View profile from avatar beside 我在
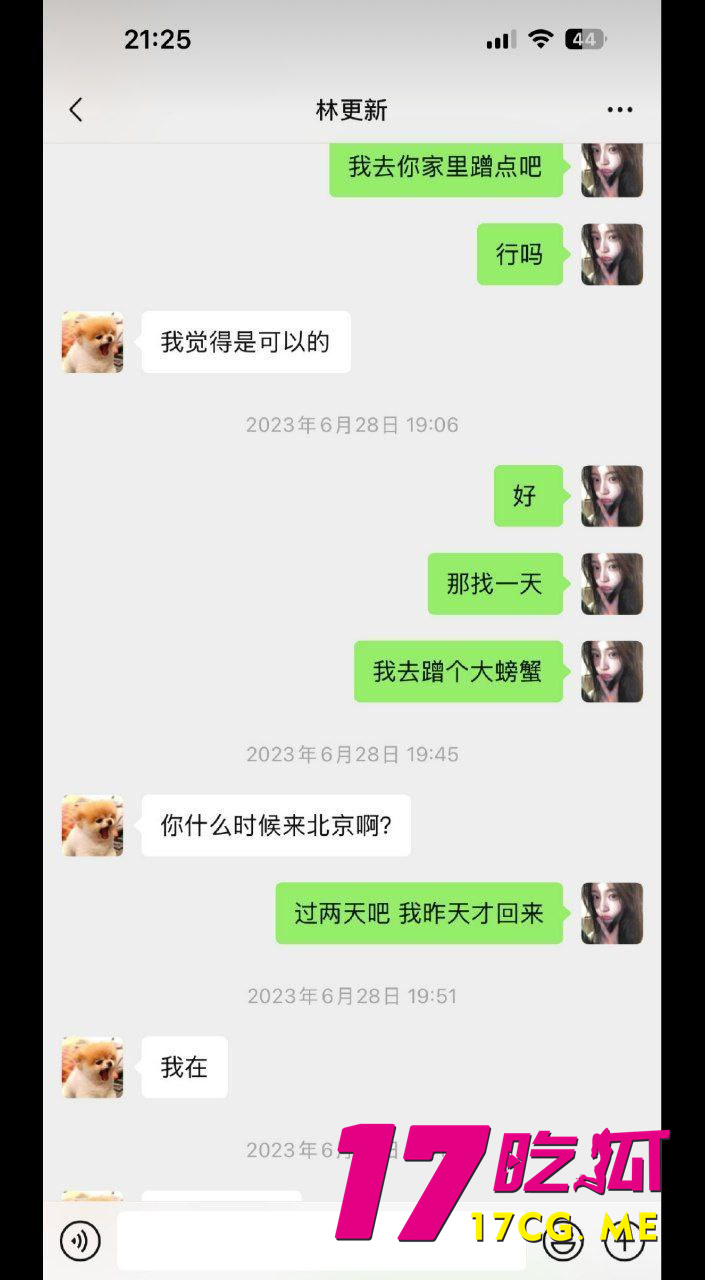 [92, 1067]
